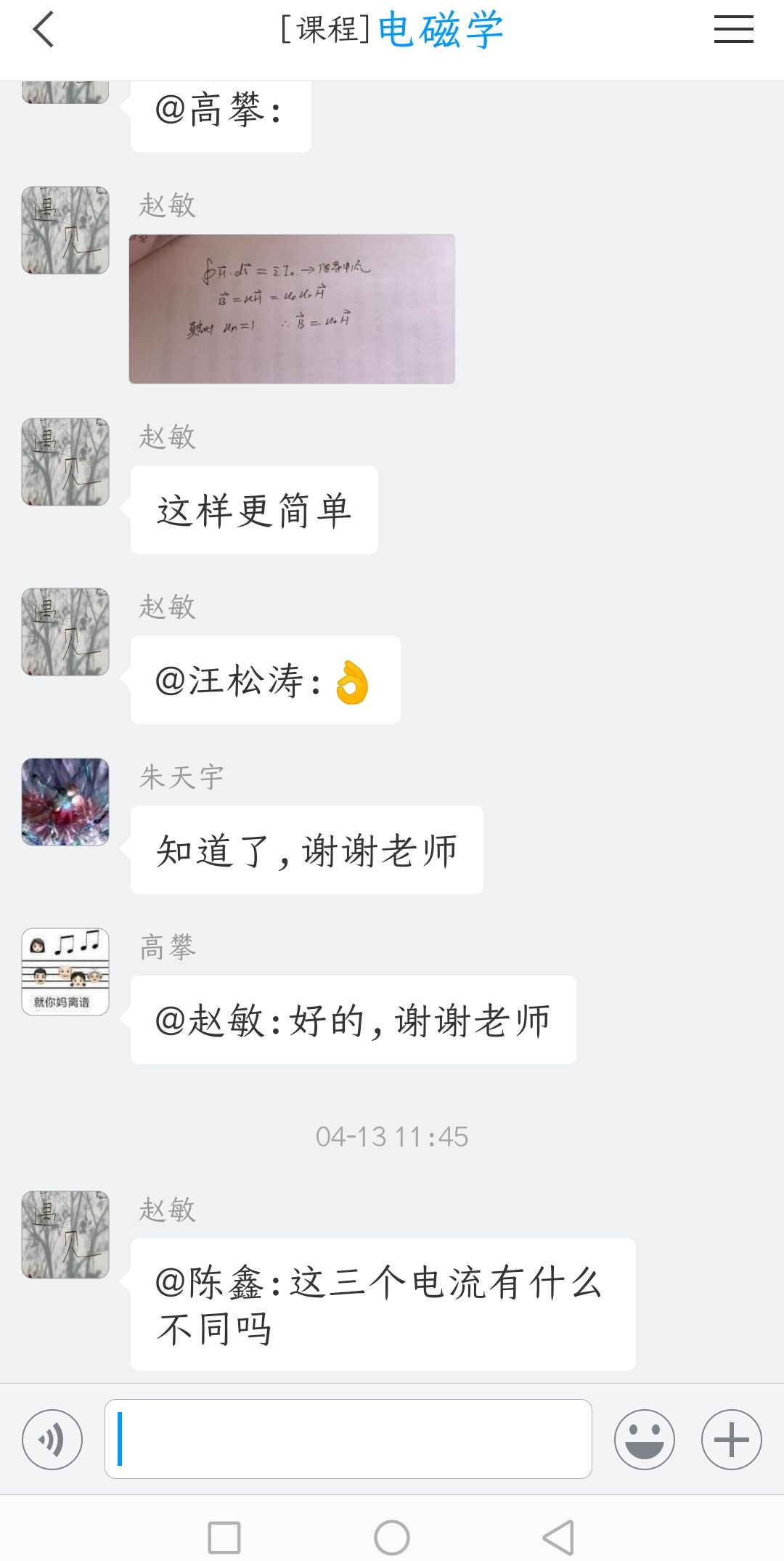Tap the system home button
784x1561 pixels.
click(x=392, y=1537)
